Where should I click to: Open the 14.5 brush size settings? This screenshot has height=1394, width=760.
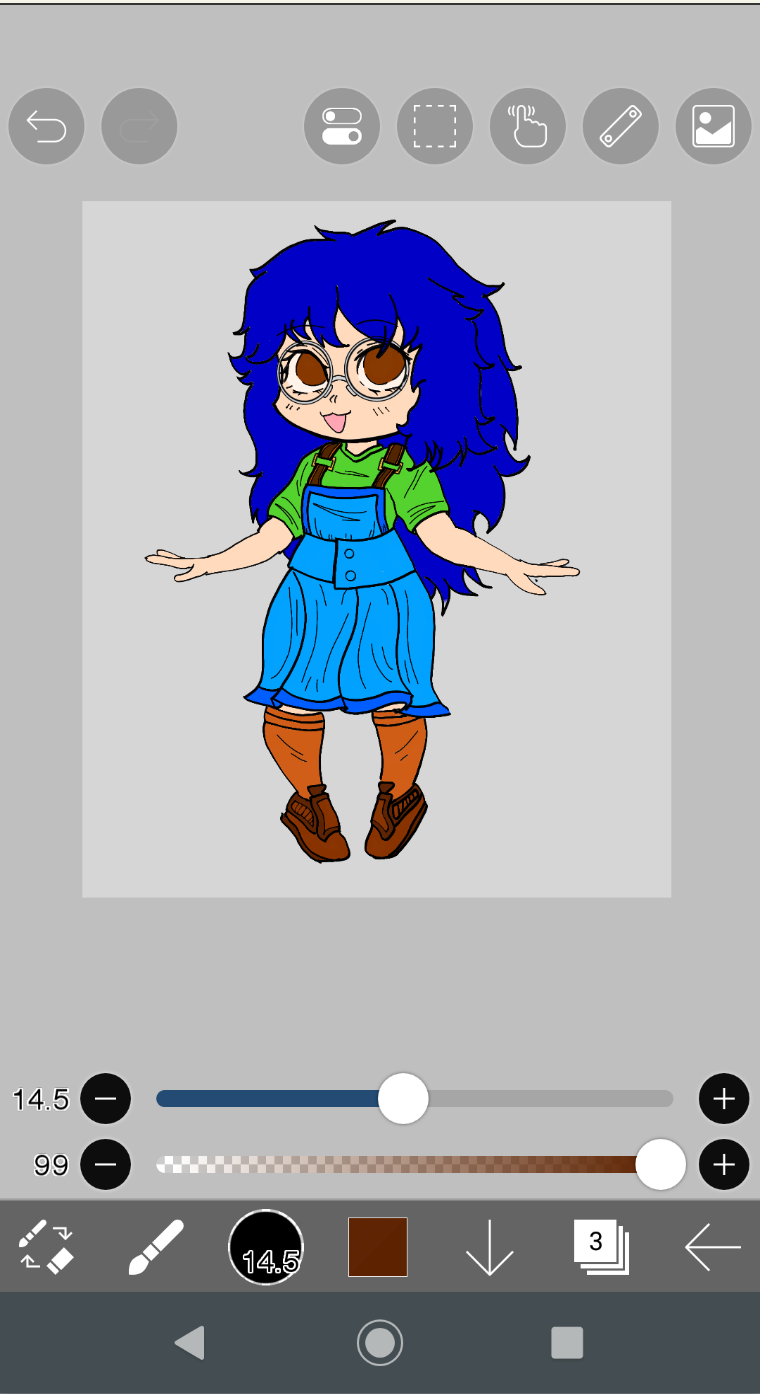click(266, 1247)
